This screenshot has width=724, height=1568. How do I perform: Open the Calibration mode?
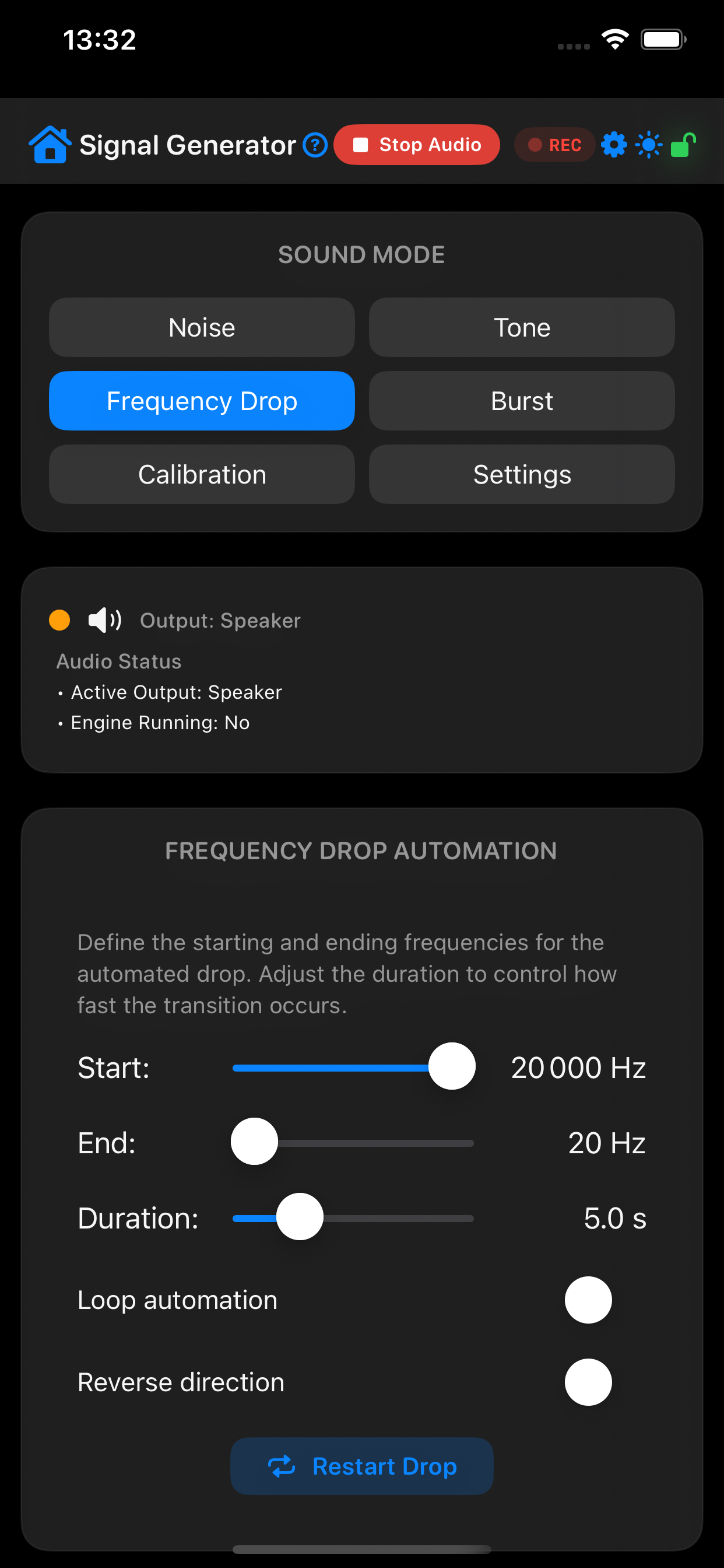tap(202, 474)
